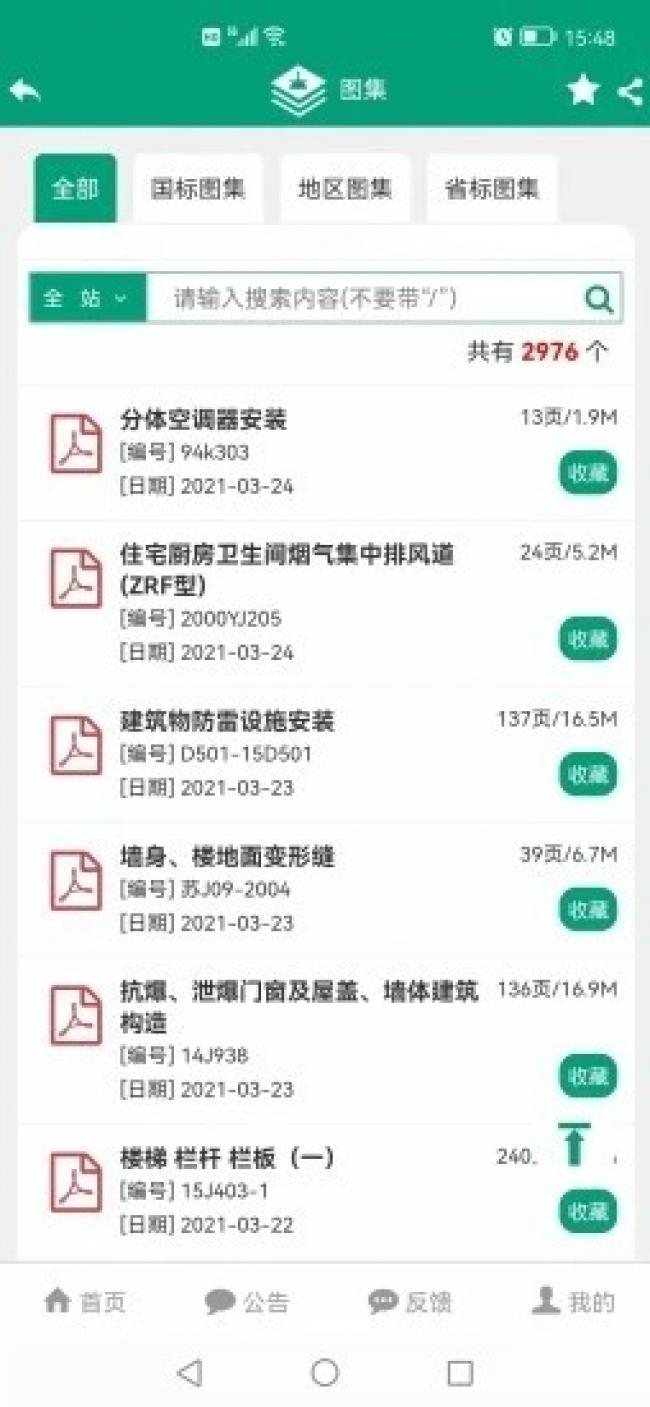Open the 公告 announcements tab

247,1302
